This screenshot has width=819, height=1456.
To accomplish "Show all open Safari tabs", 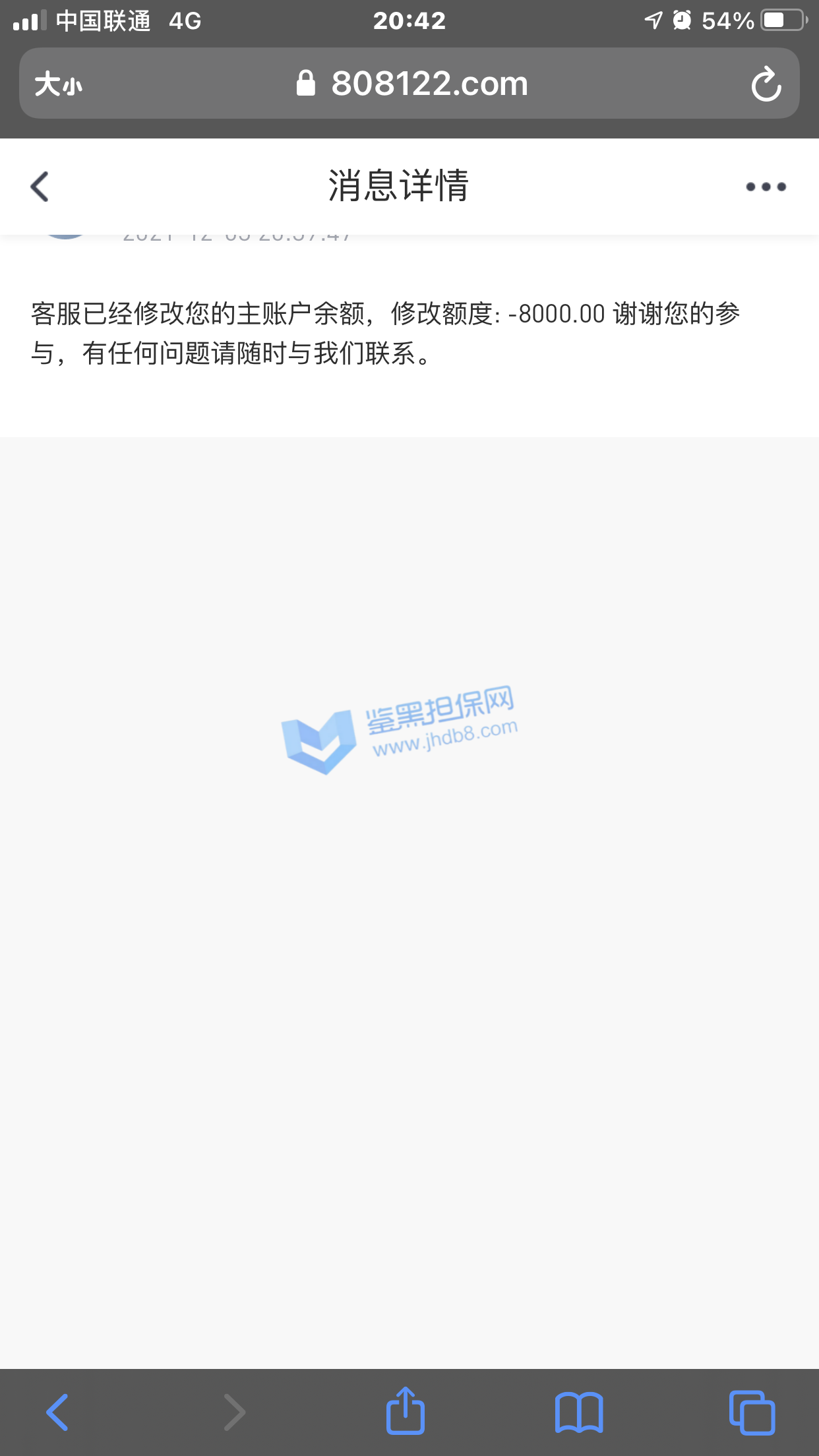I will click(752, 1412).
